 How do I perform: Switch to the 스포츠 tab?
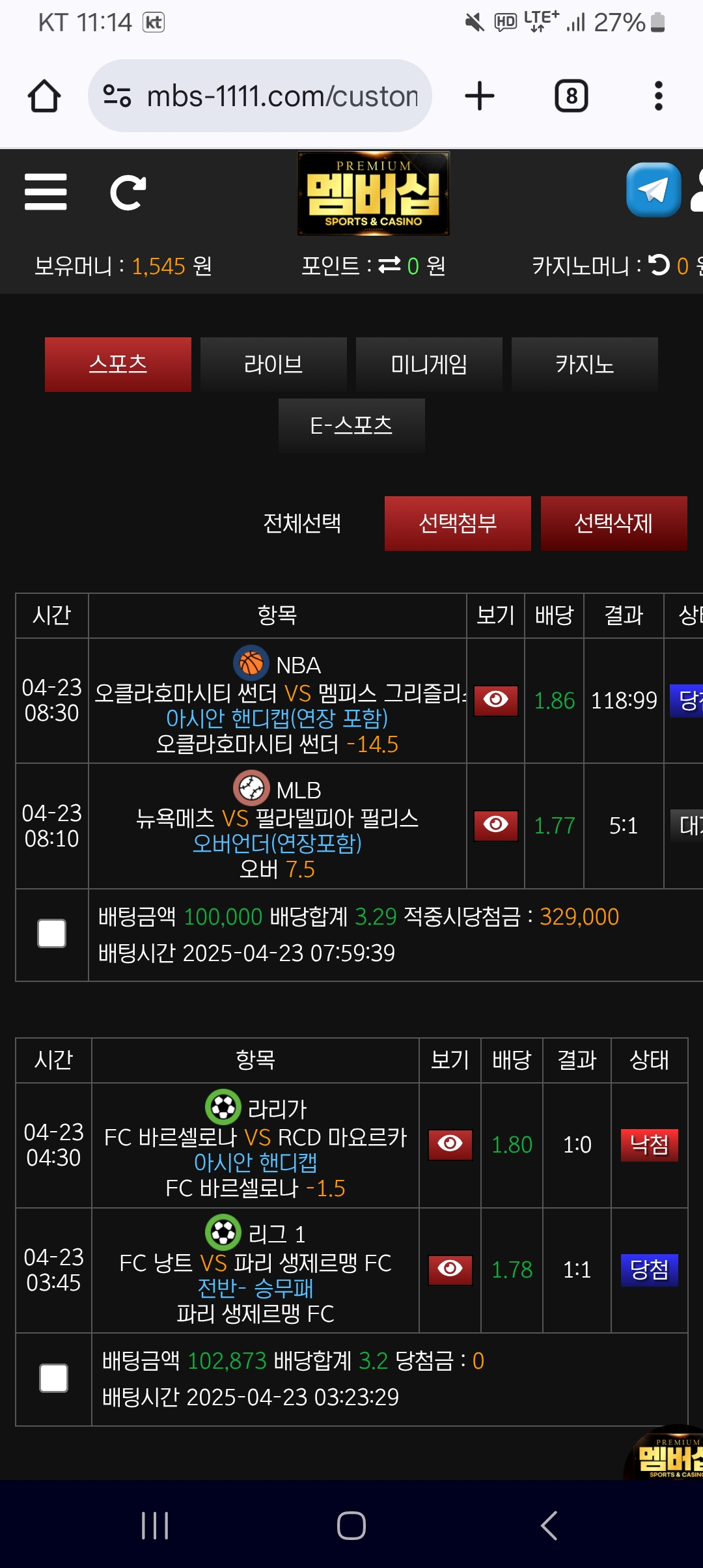click(x=118, y=364)
